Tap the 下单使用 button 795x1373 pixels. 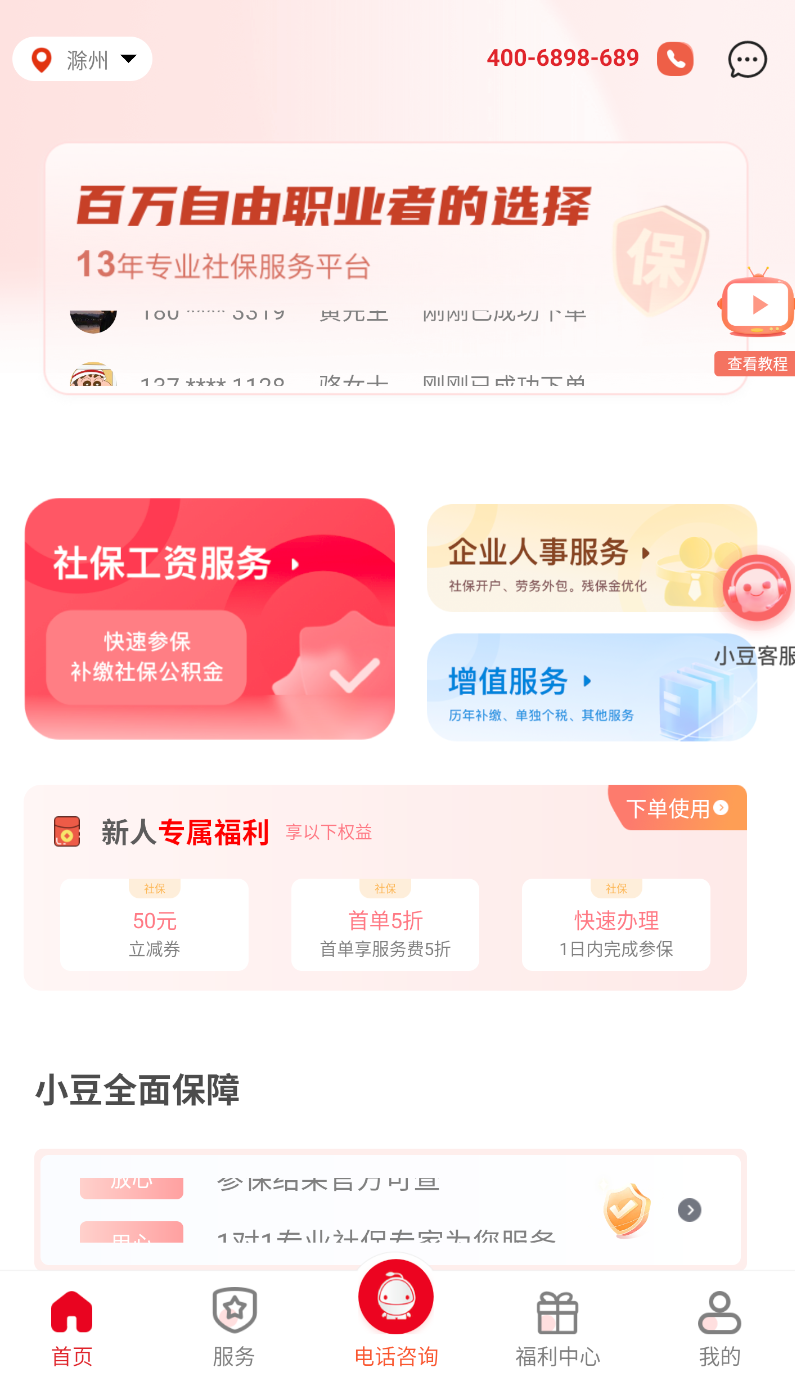pyautogui.click(x=678, y=808)
